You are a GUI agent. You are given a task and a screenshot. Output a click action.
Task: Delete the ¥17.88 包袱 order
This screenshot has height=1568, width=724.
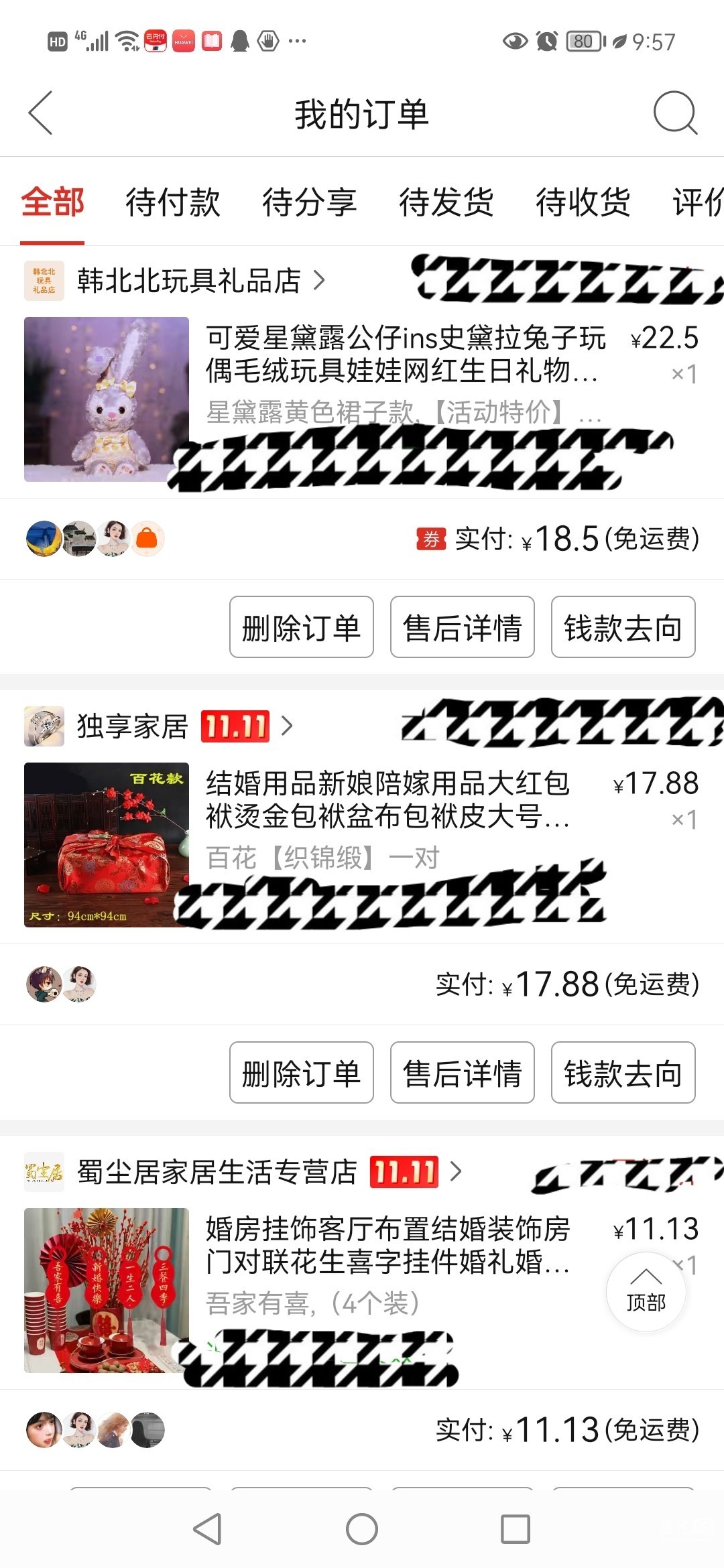click(x=301, y=1073)
